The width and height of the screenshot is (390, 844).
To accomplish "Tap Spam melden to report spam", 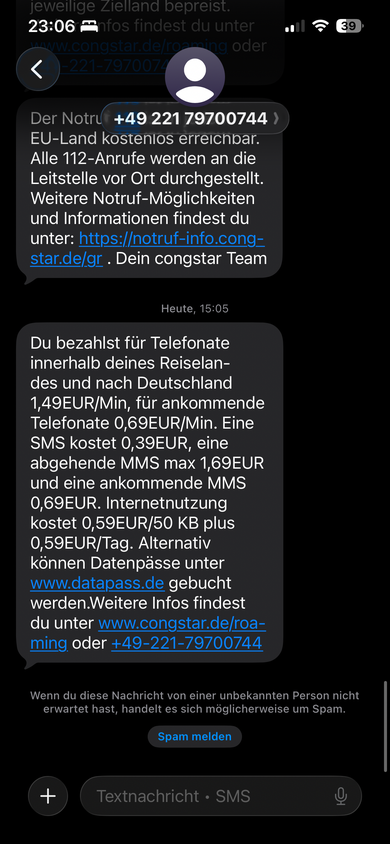I will (x=195, y=737).
